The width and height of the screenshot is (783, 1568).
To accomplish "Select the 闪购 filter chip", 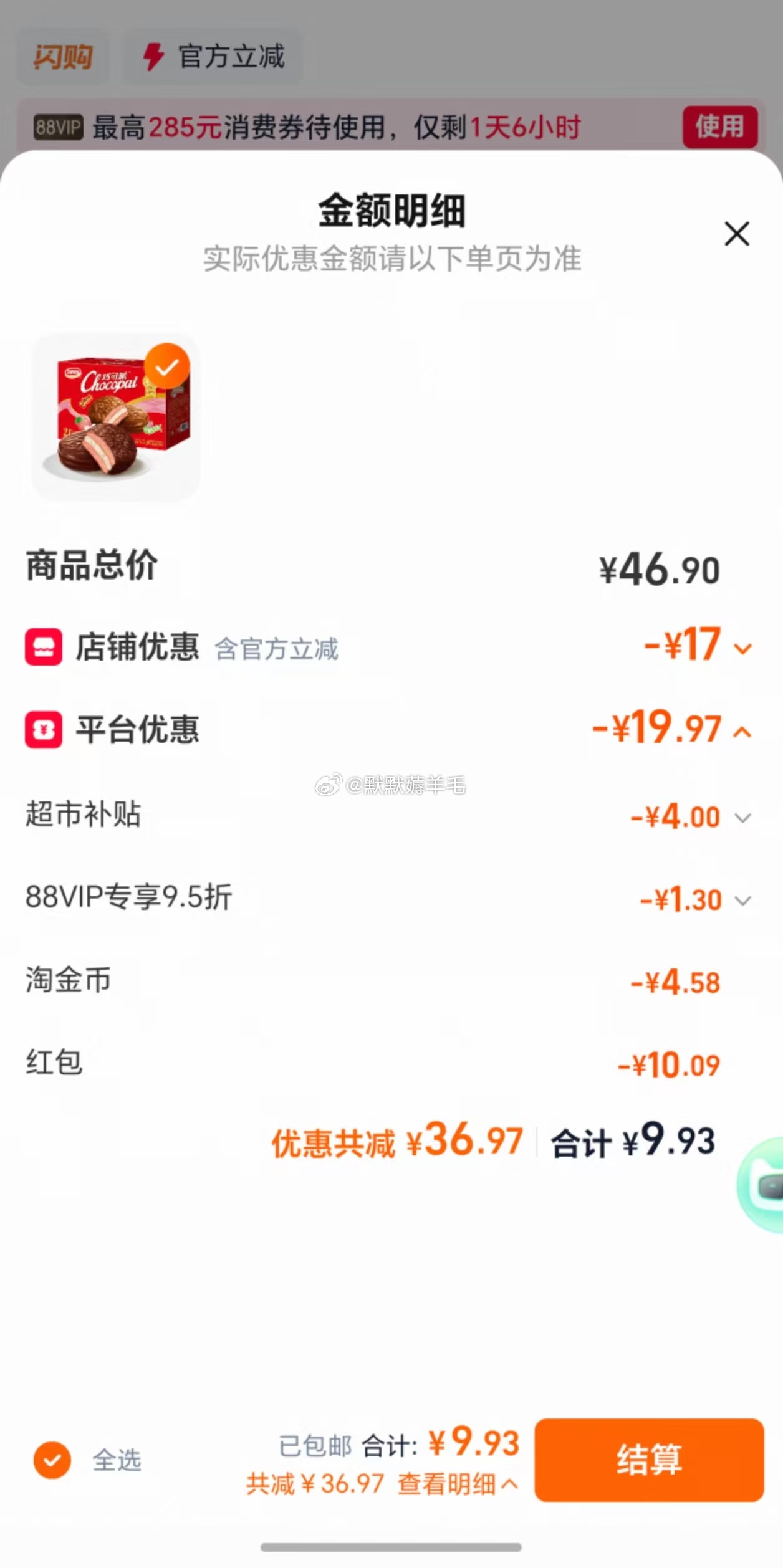I will point(62,57).
